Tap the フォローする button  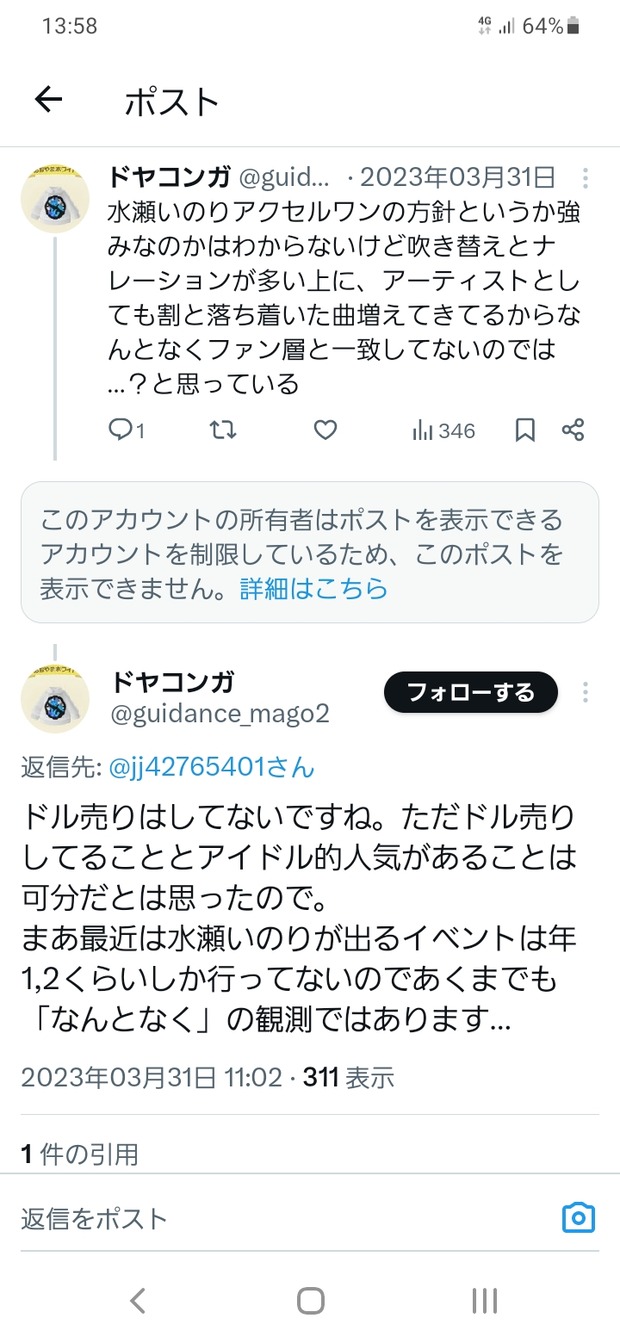471,692
